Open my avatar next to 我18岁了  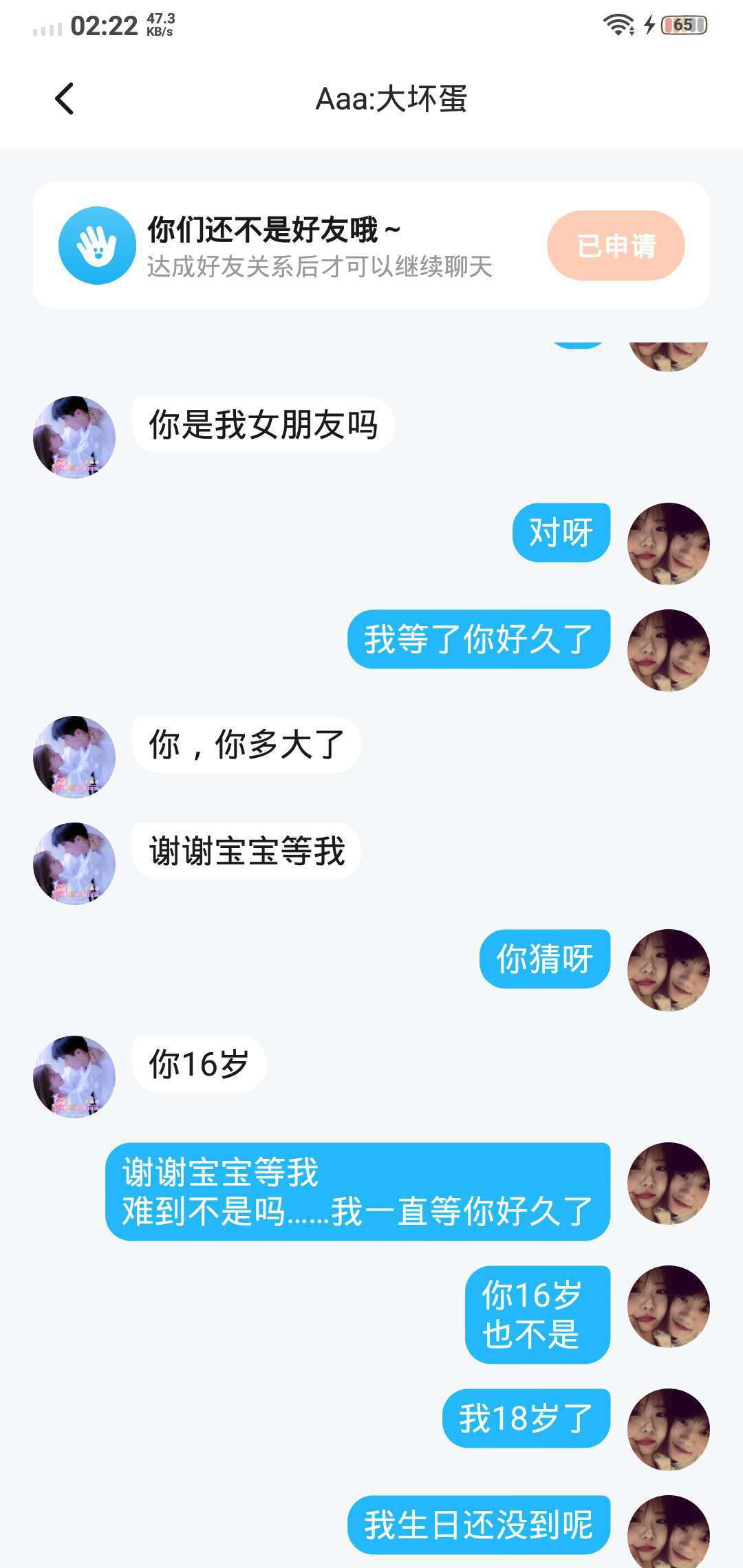(668, 1429)
